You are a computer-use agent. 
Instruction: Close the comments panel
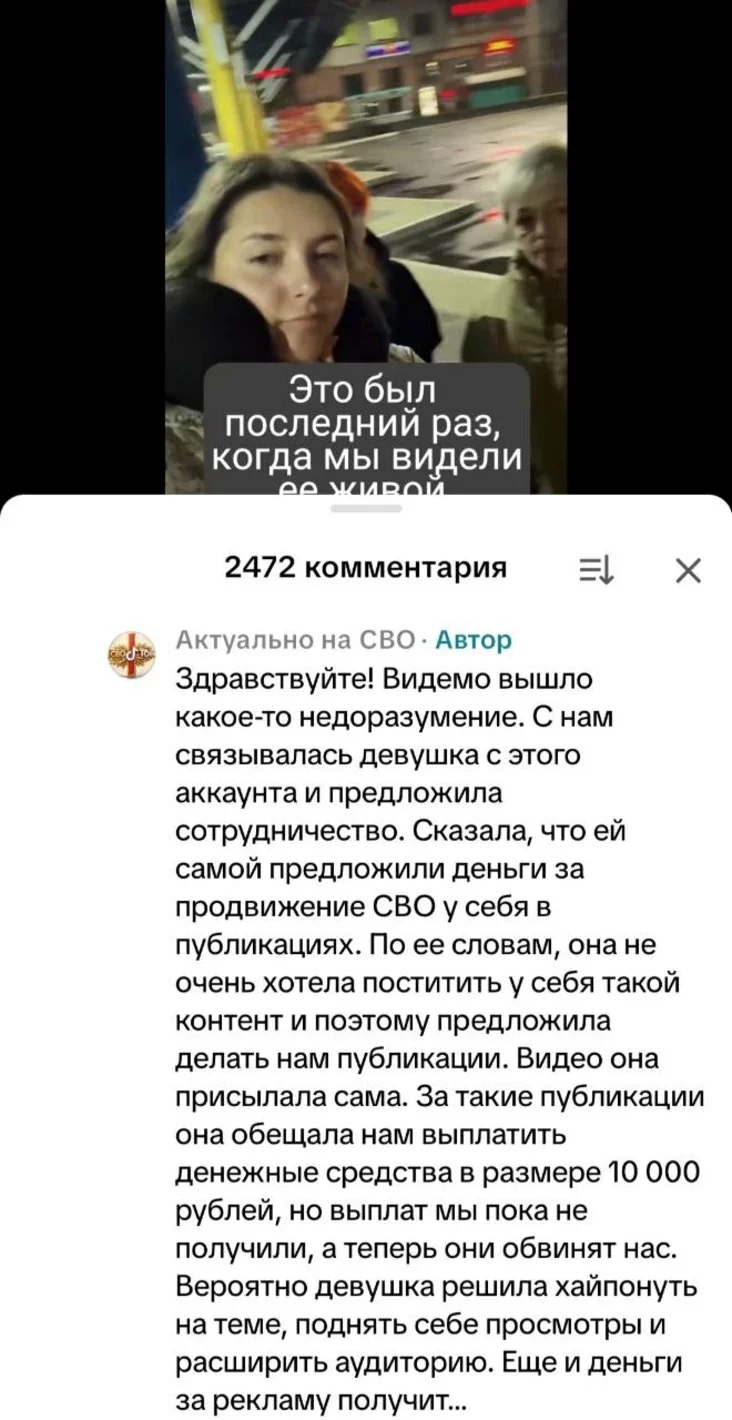click(x=687, y=570)
